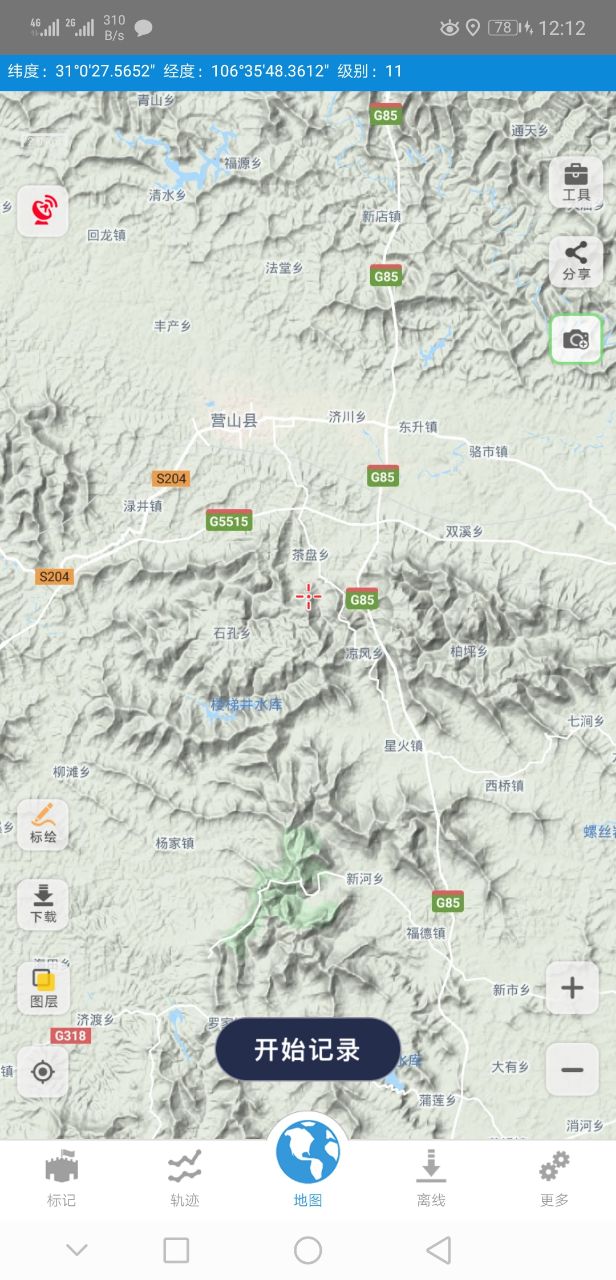616x1280 pixels.
Task: Tap the camera button to add a photo
Action: pyautogui.click(x=576, y=339)
